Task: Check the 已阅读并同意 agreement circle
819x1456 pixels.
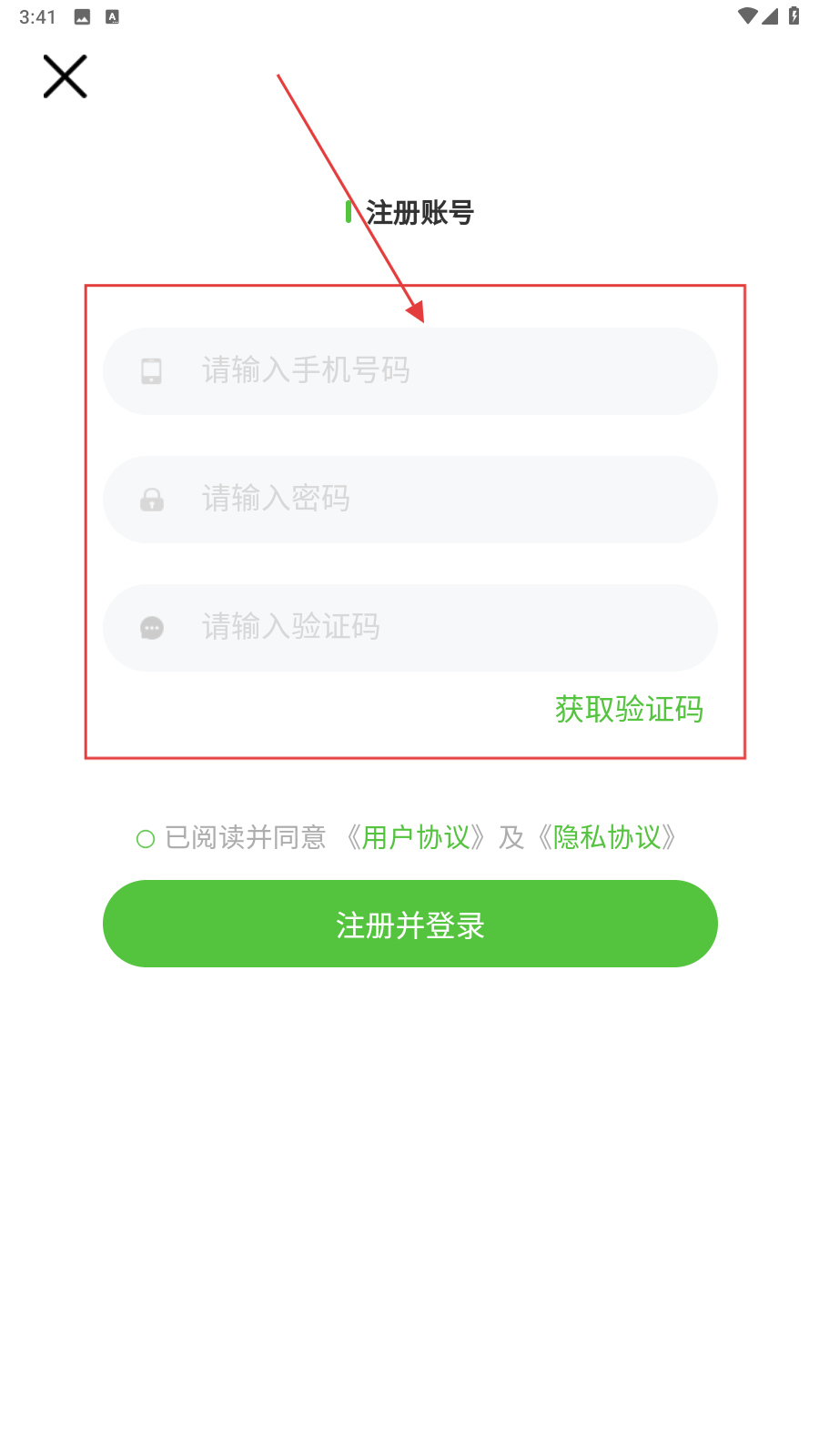Action: tap(146, 839)
